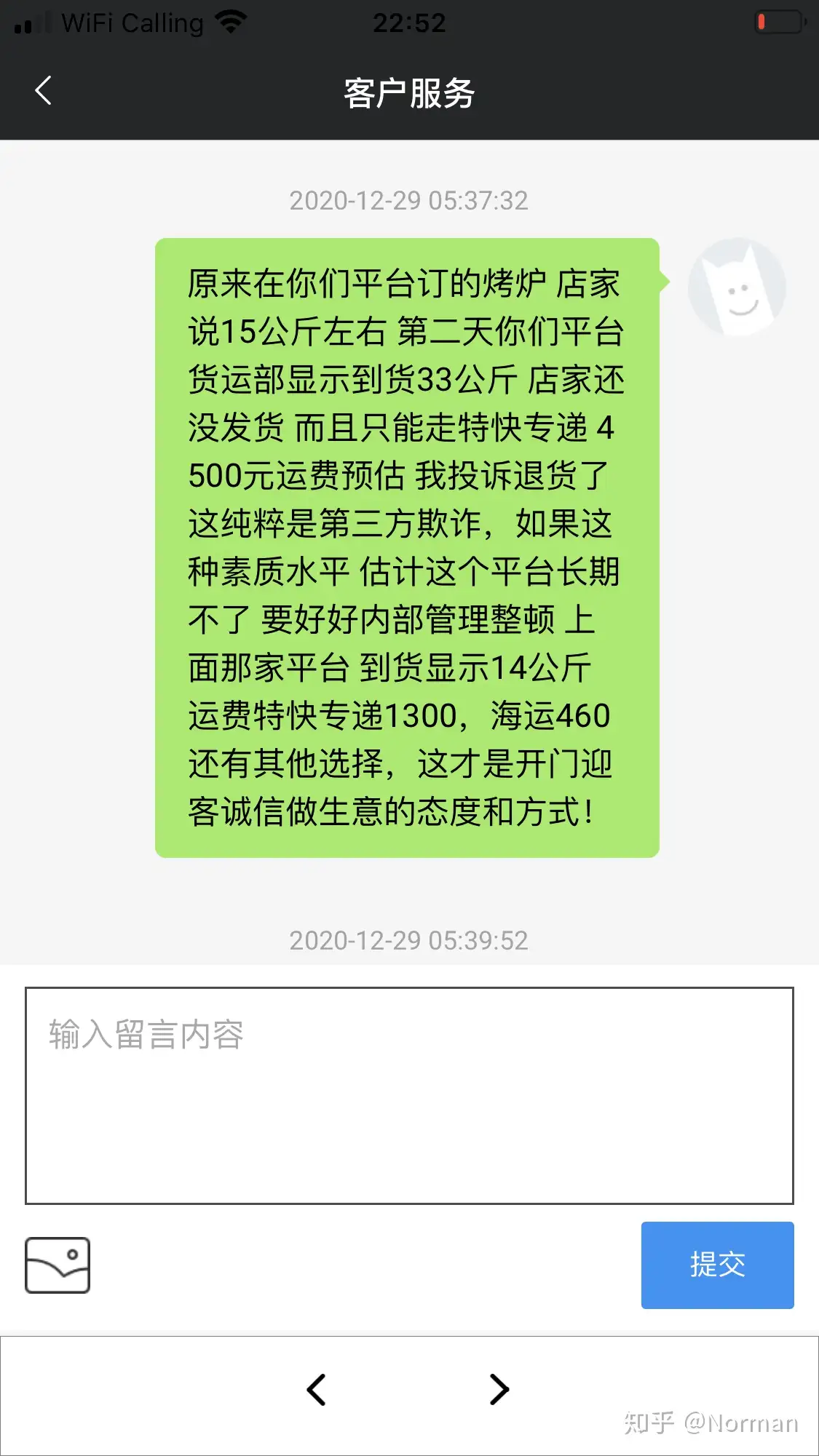Go back from the 客户服务 header
The image size is (819, 1456).
[44, 91]
